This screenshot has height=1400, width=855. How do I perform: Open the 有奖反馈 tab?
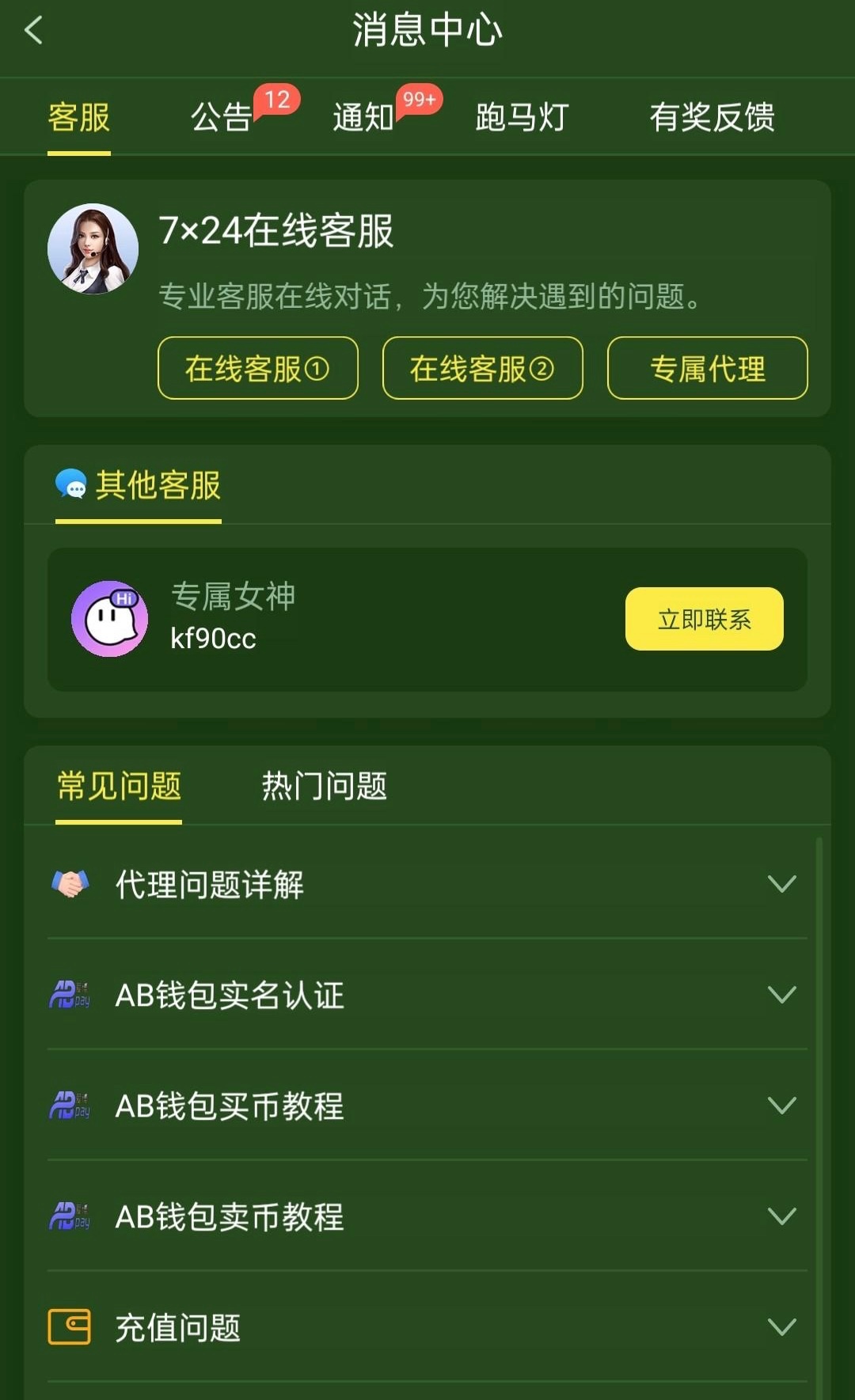(711, 118)
